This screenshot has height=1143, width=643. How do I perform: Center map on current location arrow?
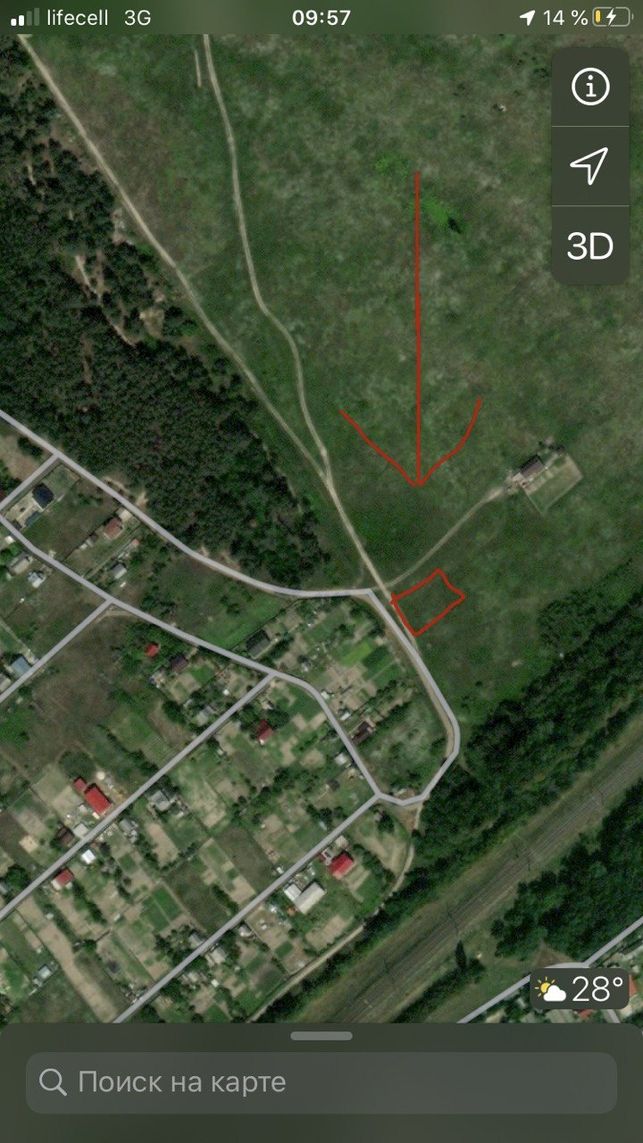tap(590, 166)
